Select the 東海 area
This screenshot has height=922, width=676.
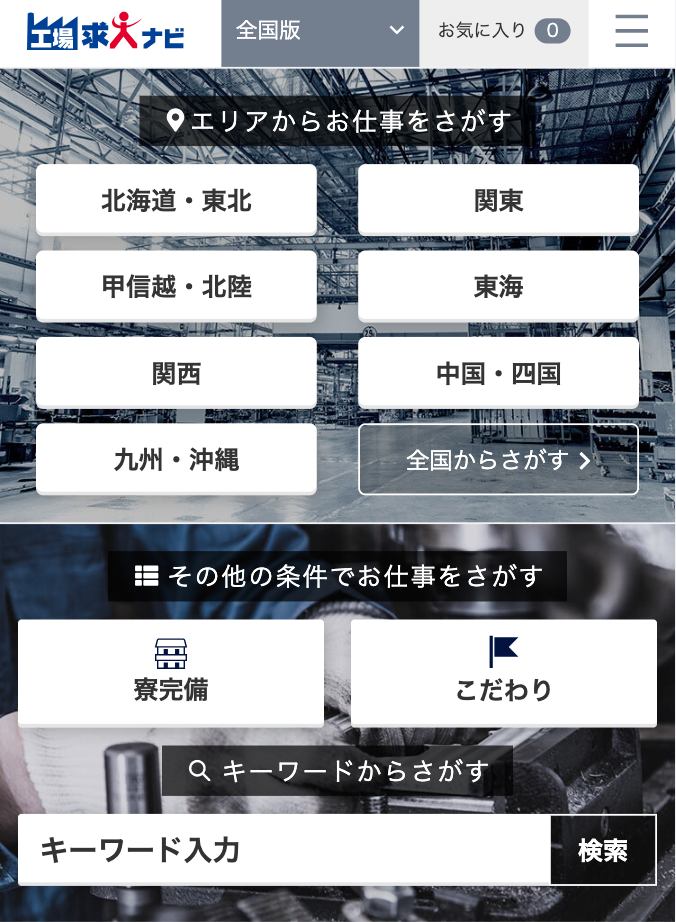coord(498,287)
